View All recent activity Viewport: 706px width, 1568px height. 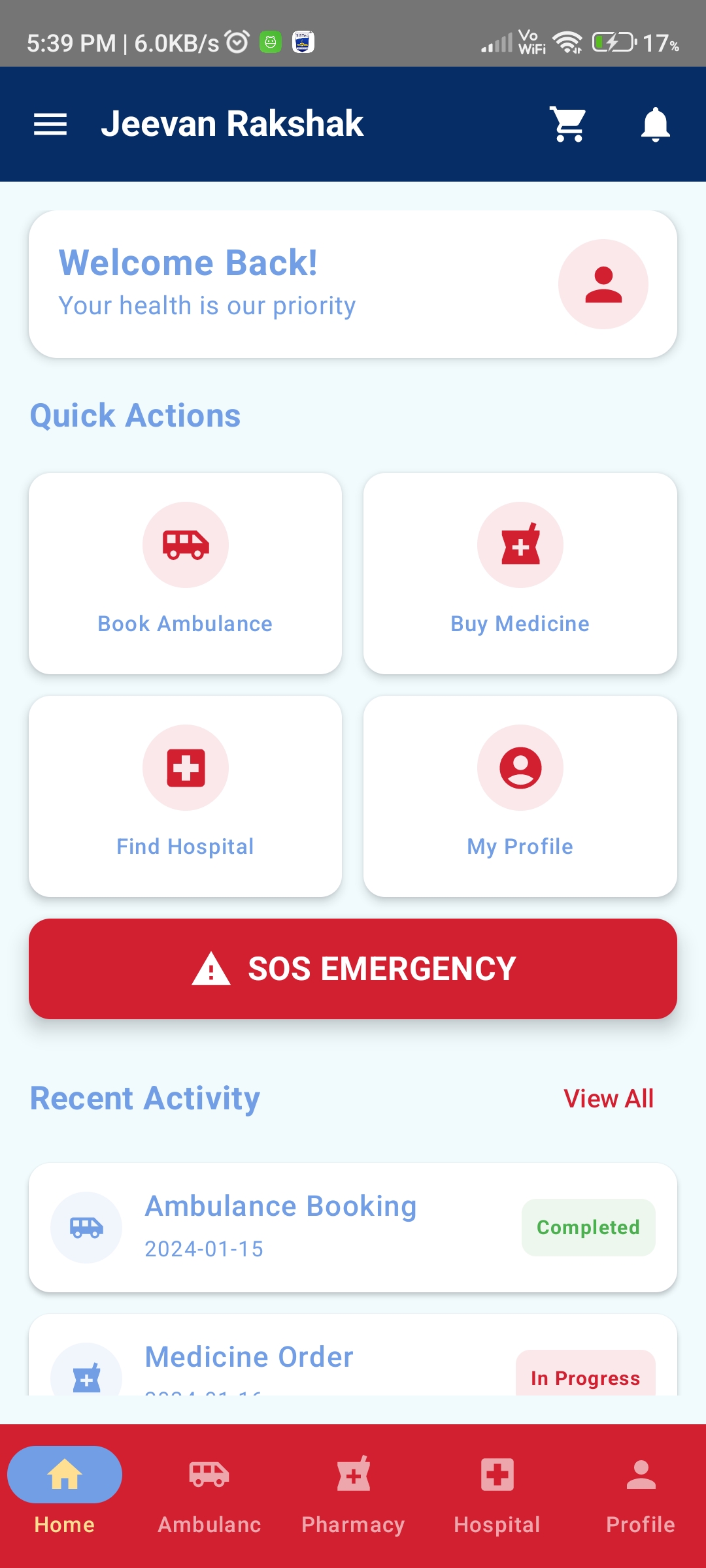click(x=608, y=1099)
